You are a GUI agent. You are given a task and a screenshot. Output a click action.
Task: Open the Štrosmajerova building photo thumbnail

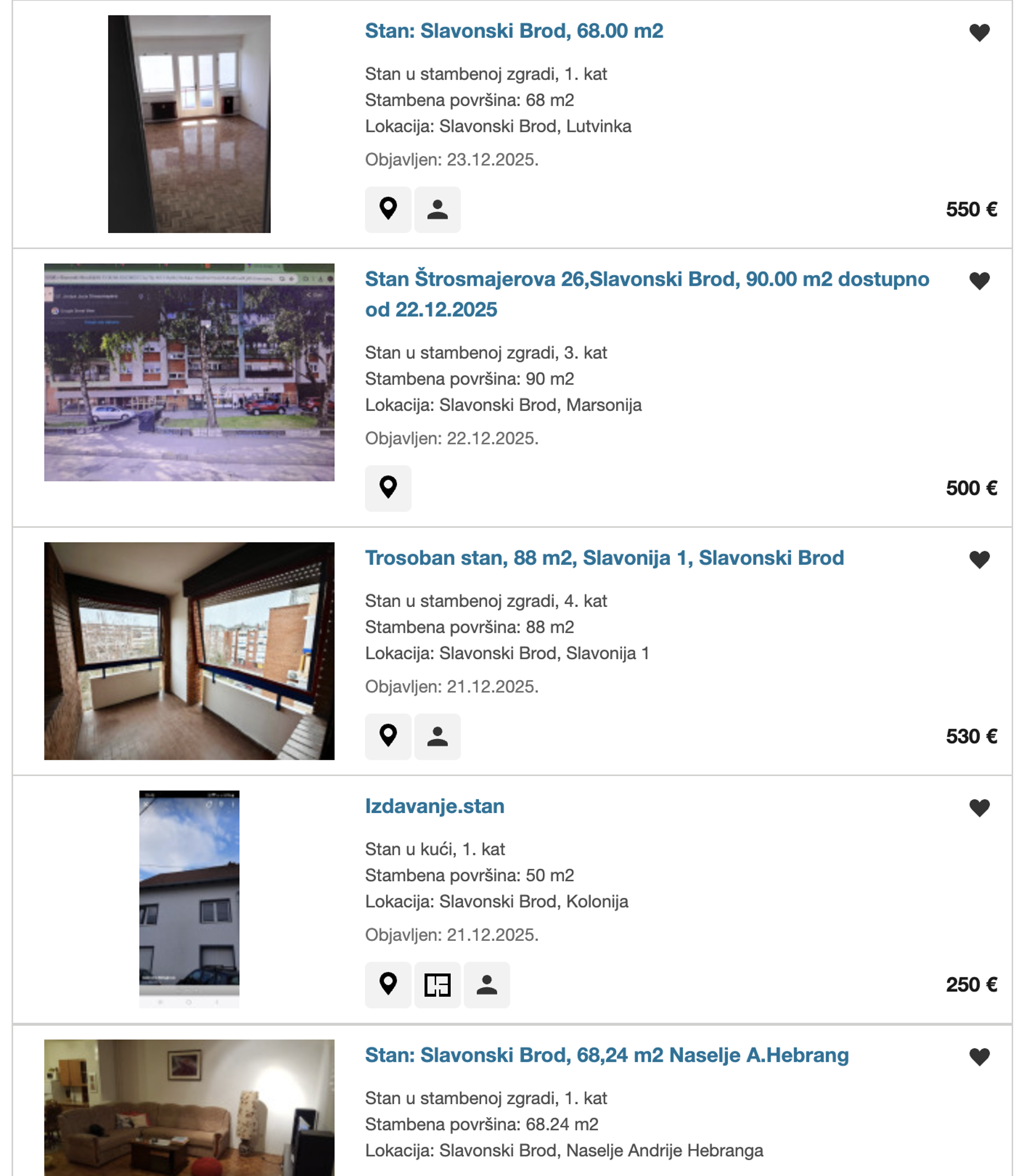[x=189, y=372]
